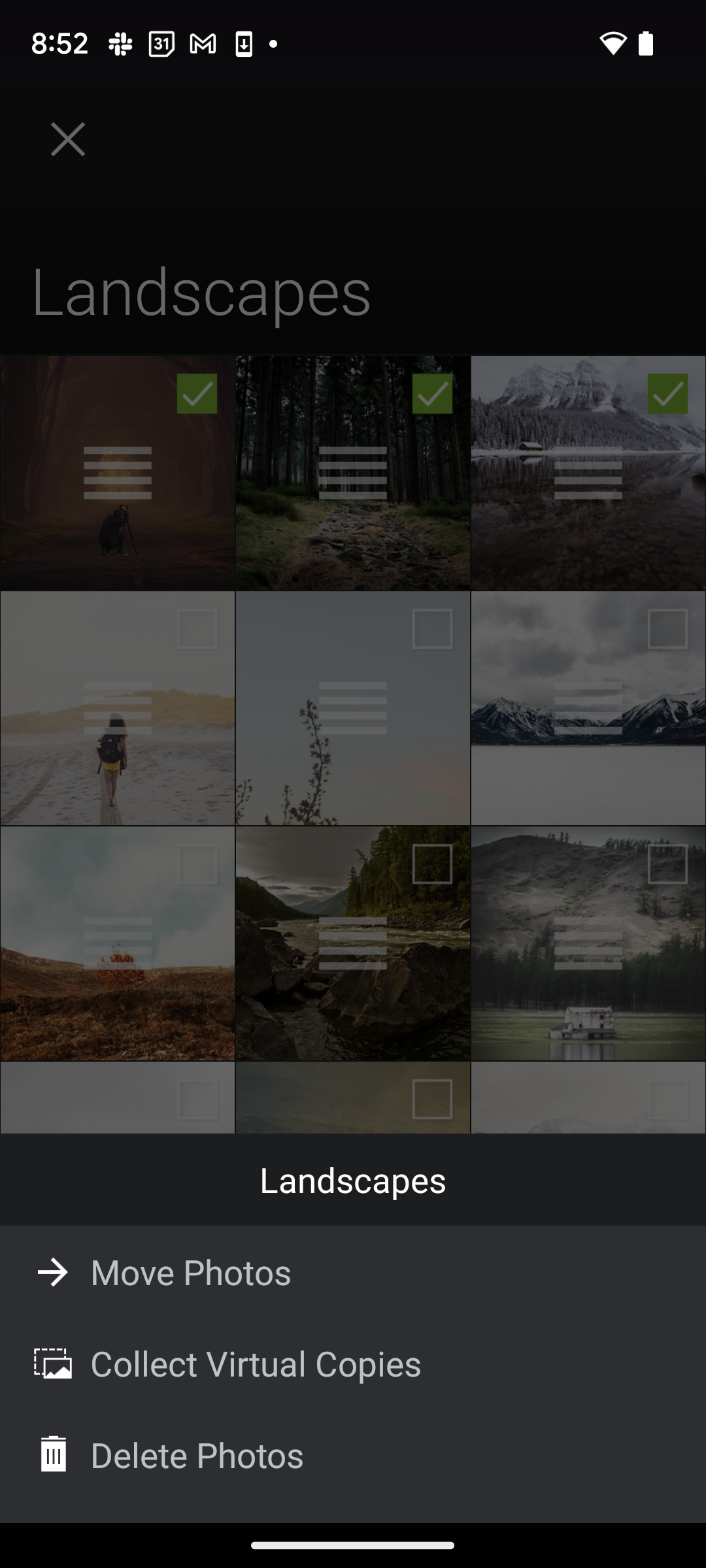Uncheck the dark forest photographer photo
The width and height of the screenshot is (706, 1568).
197,394
